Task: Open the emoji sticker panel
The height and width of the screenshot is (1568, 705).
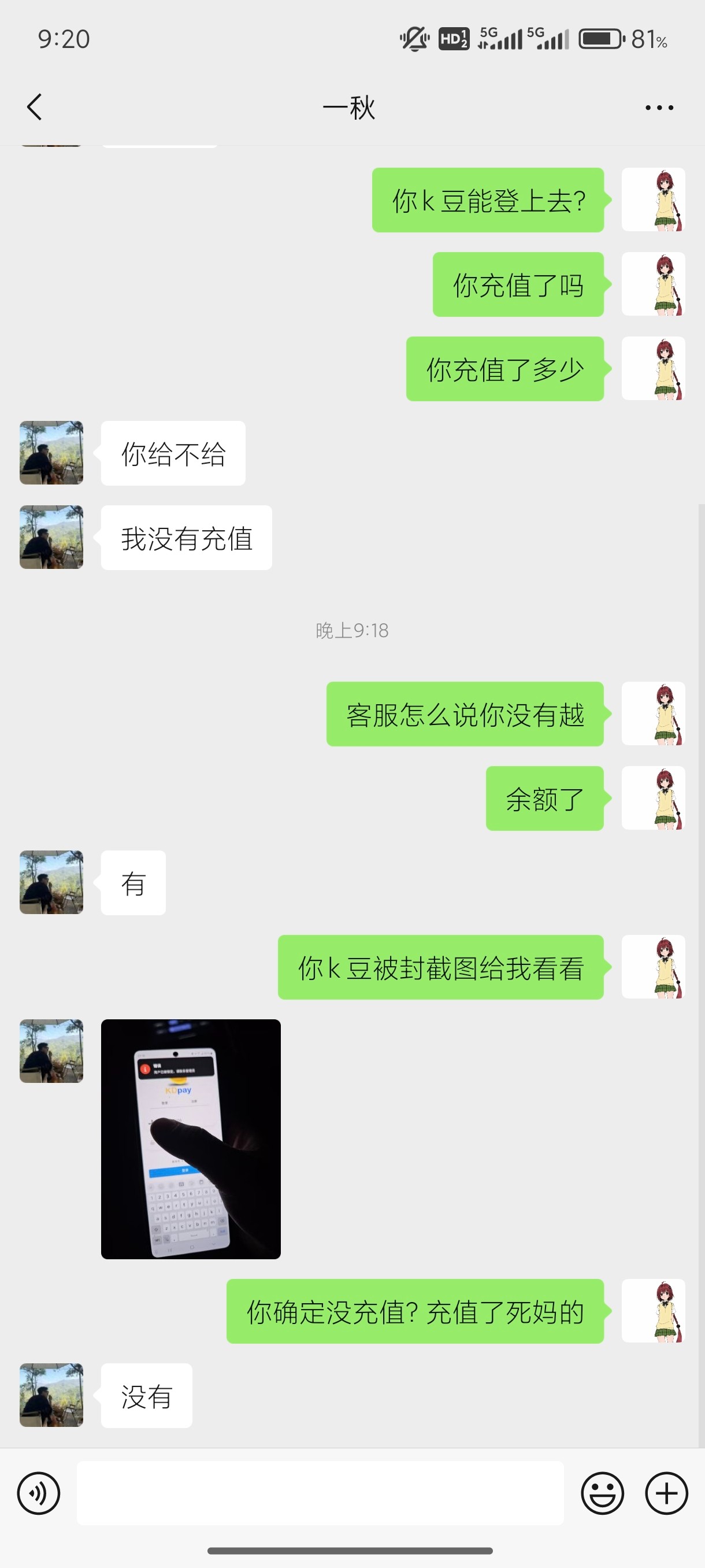Action: 602,1492
